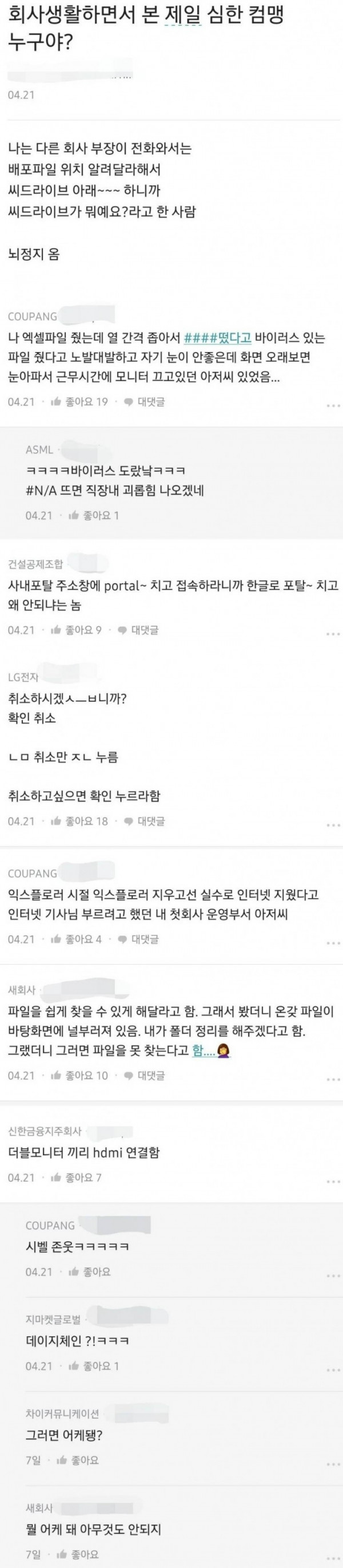Open overflow menu on the Excel file comment
The width and height of the screenshot is (343, 1568).
coord(333,405)
